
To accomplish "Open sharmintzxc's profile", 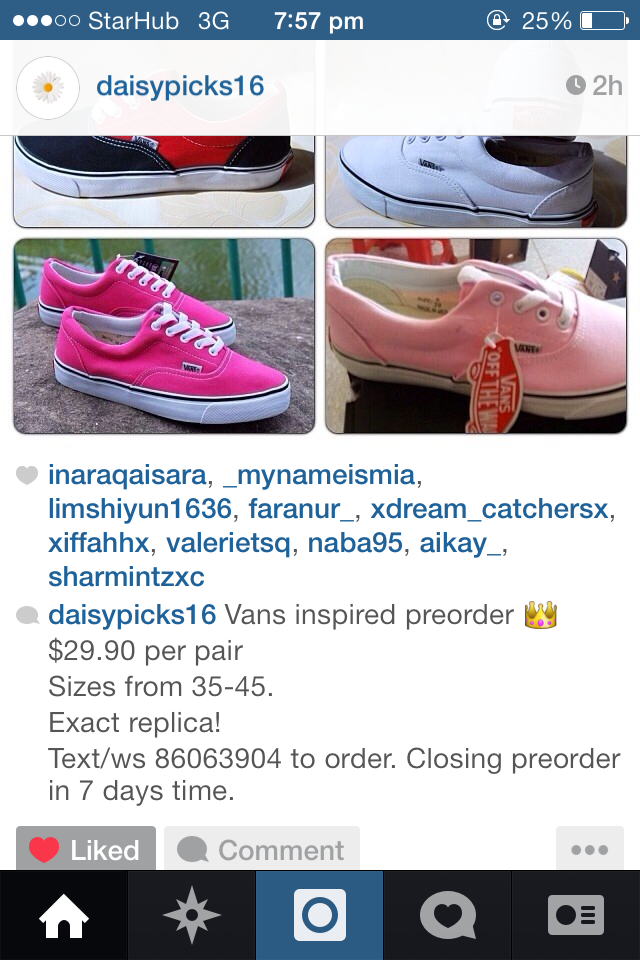I will pos(126,577).
